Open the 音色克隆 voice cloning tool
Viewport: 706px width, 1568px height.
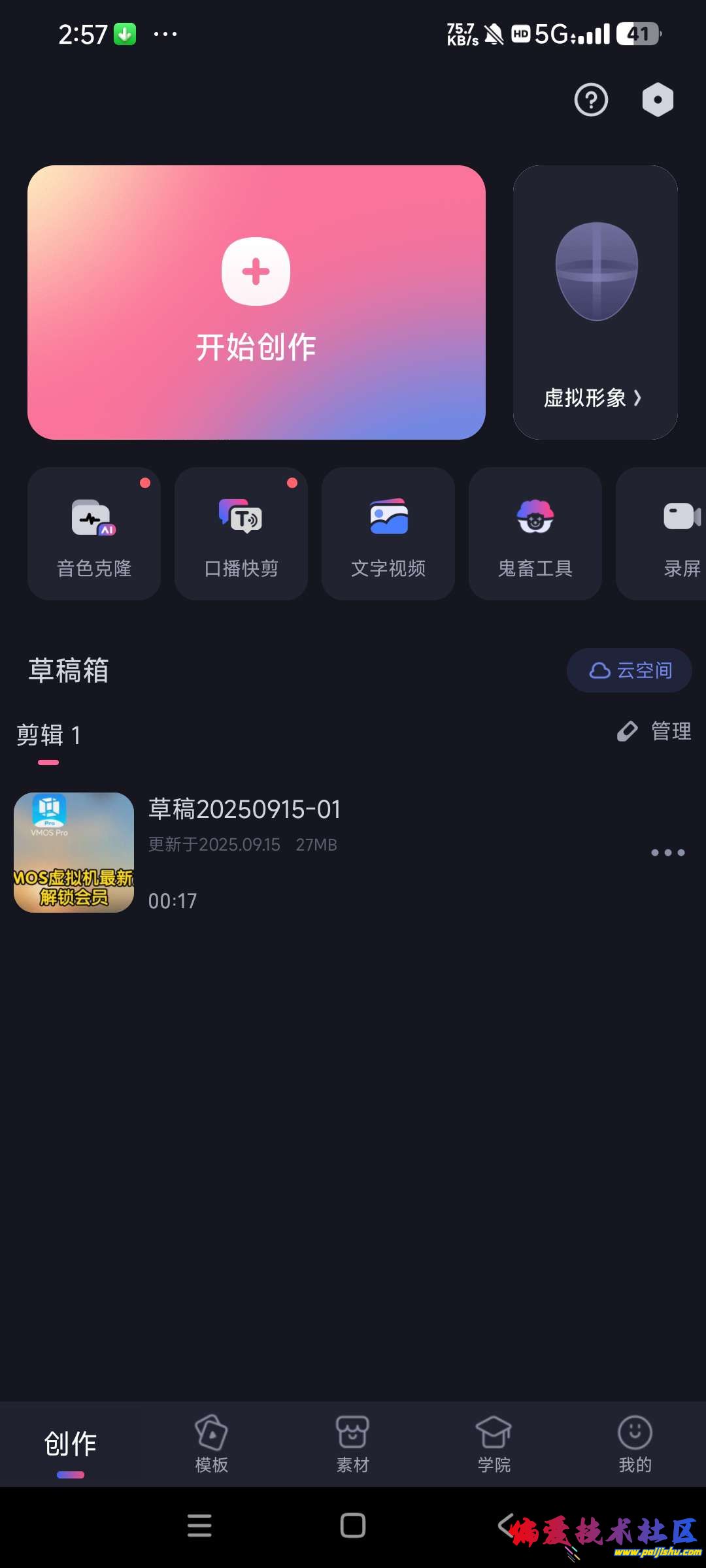coord(93,534)
